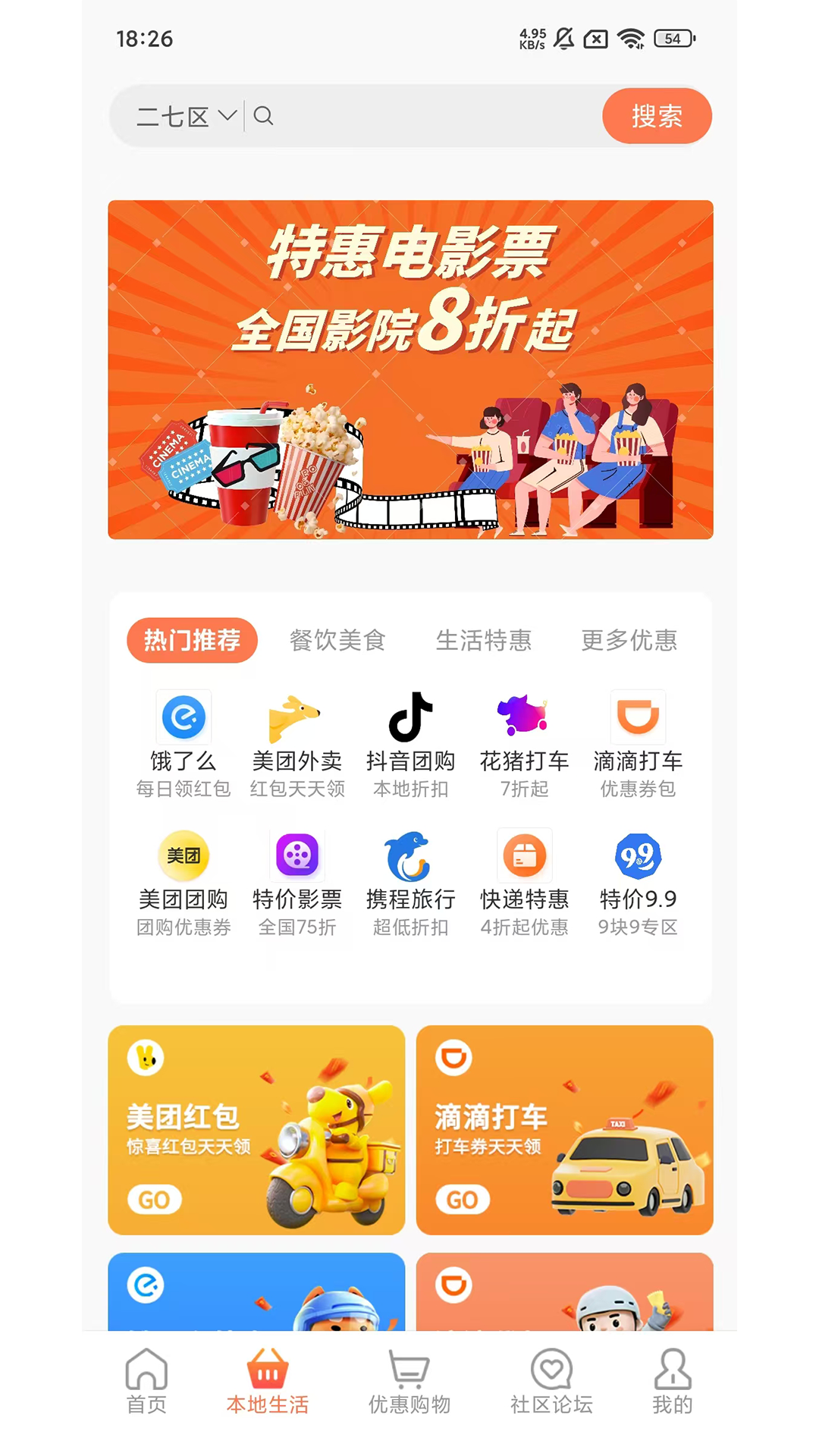The image size is (819, 1456).
Task: Open 携程旅行 超低折扣
Action: point(410,882)
